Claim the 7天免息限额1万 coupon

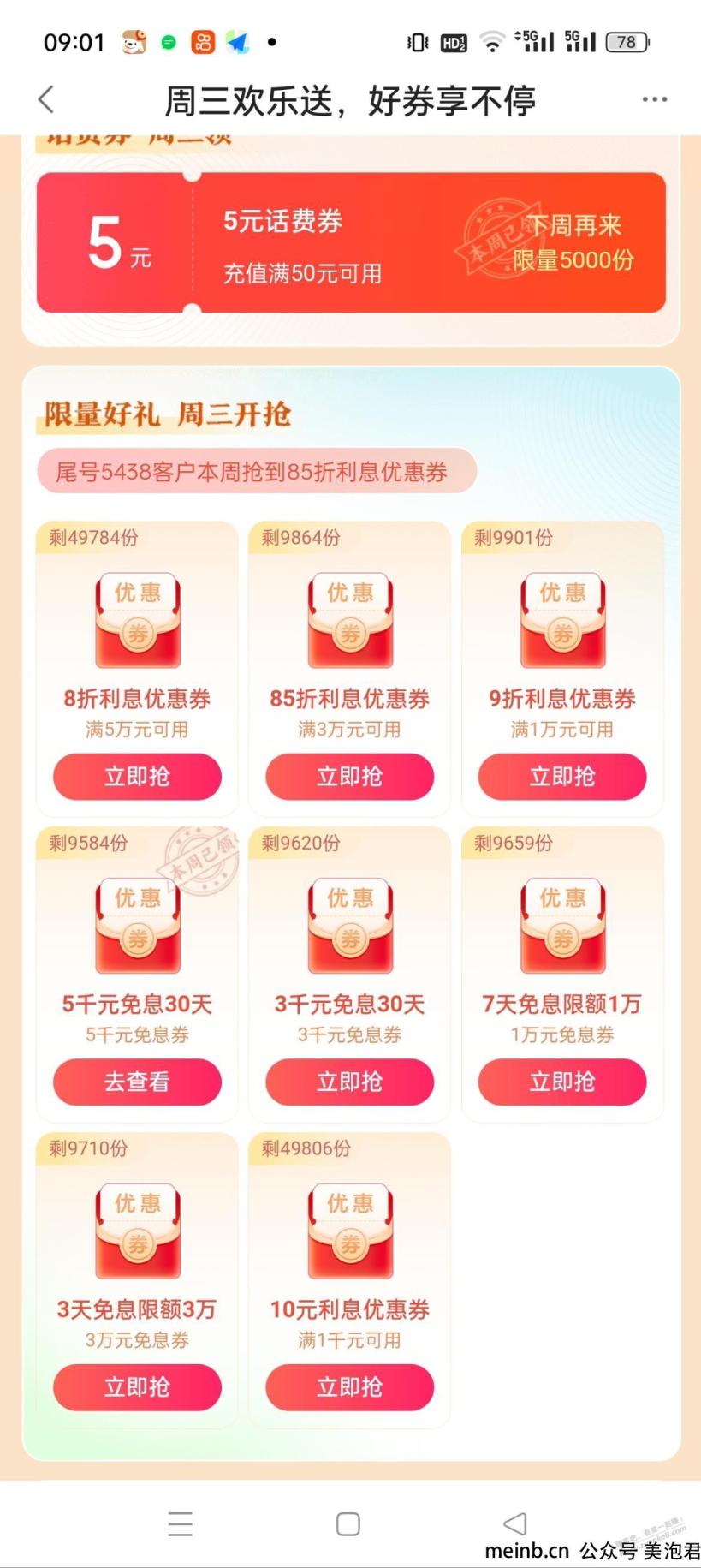click(561, 1082)
